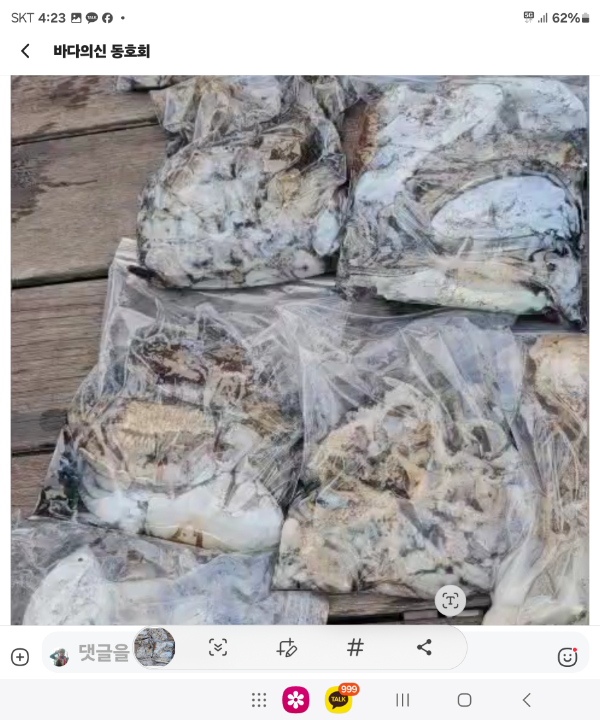Open KakaoTalk from the taskbar
The width and height of the screenshot is (600, 720).
(x=339, y=700)
